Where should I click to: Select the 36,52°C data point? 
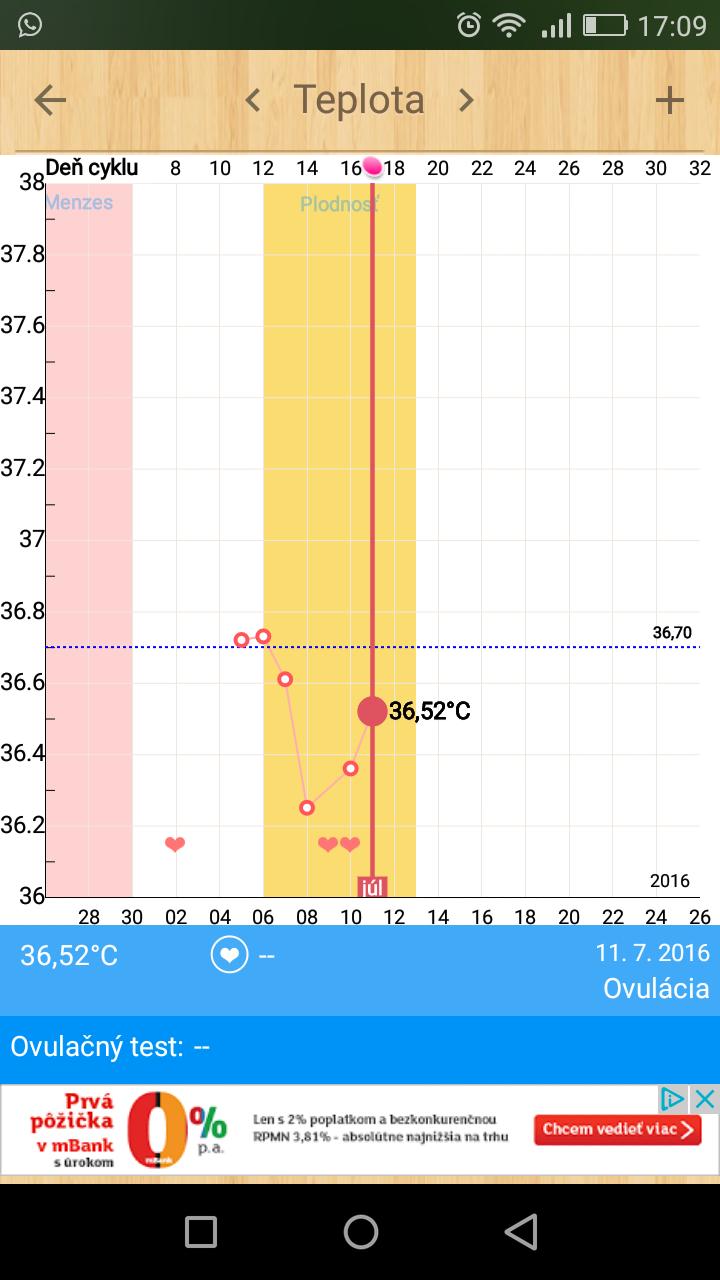pos(372,711)
